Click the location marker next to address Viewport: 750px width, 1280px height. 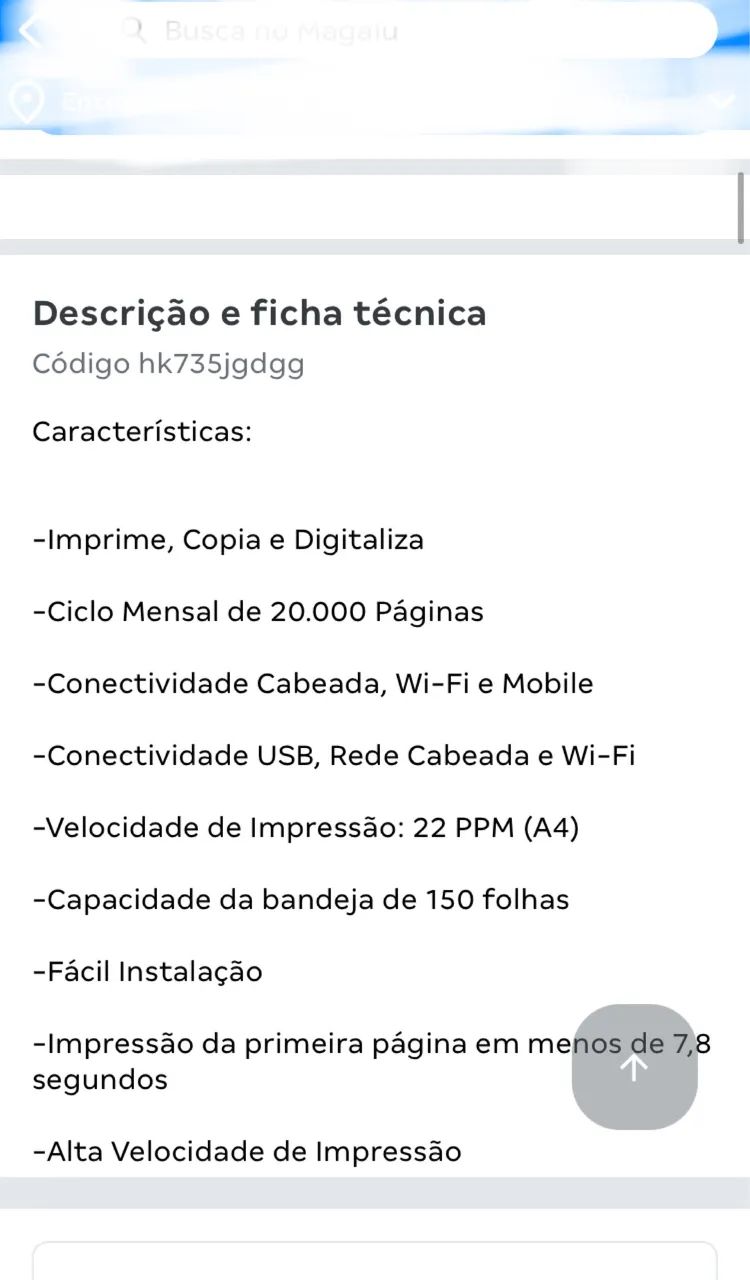coord(26,103)
